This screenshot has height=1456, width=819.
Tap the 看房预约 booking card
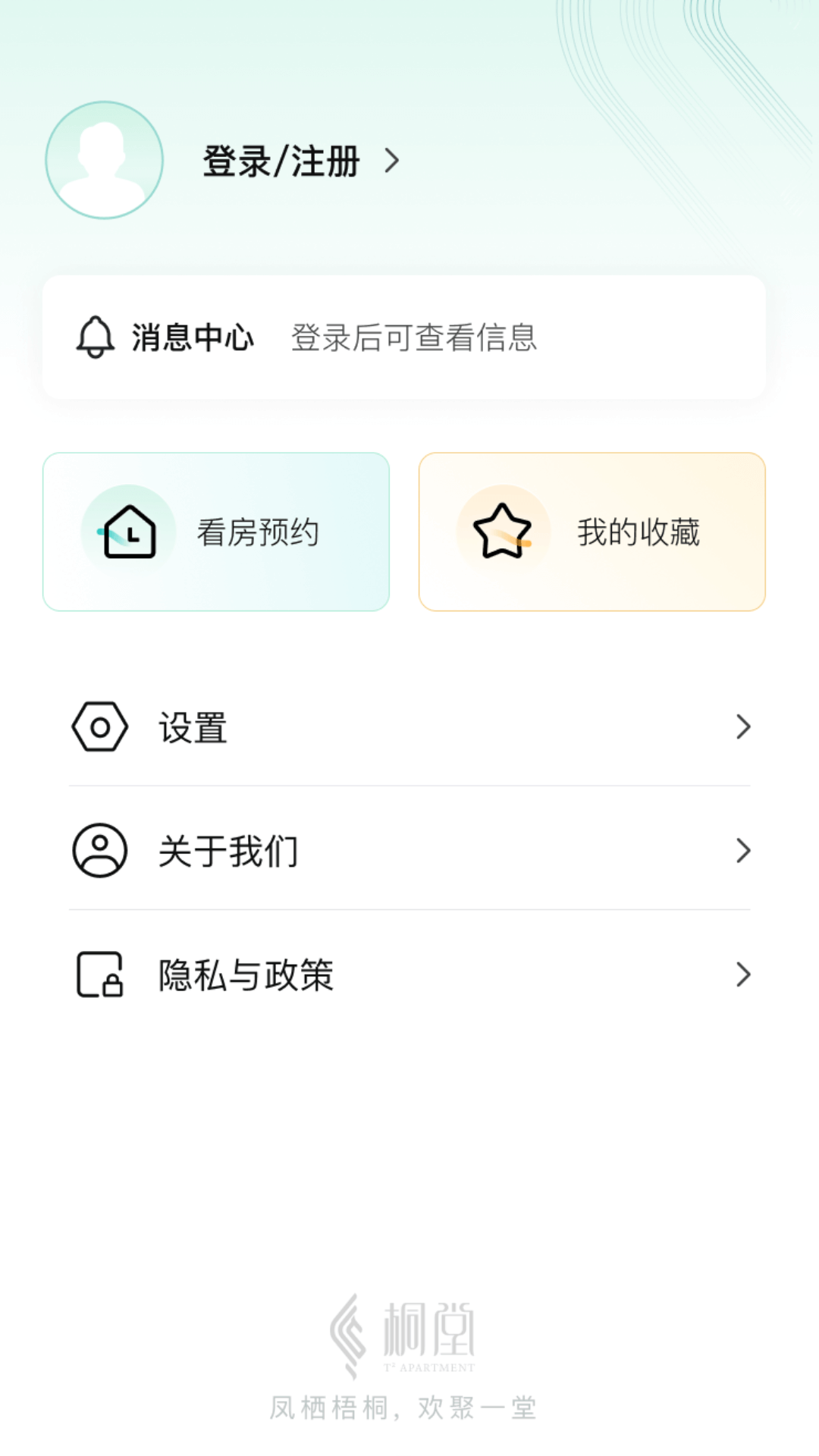(217, 531)
